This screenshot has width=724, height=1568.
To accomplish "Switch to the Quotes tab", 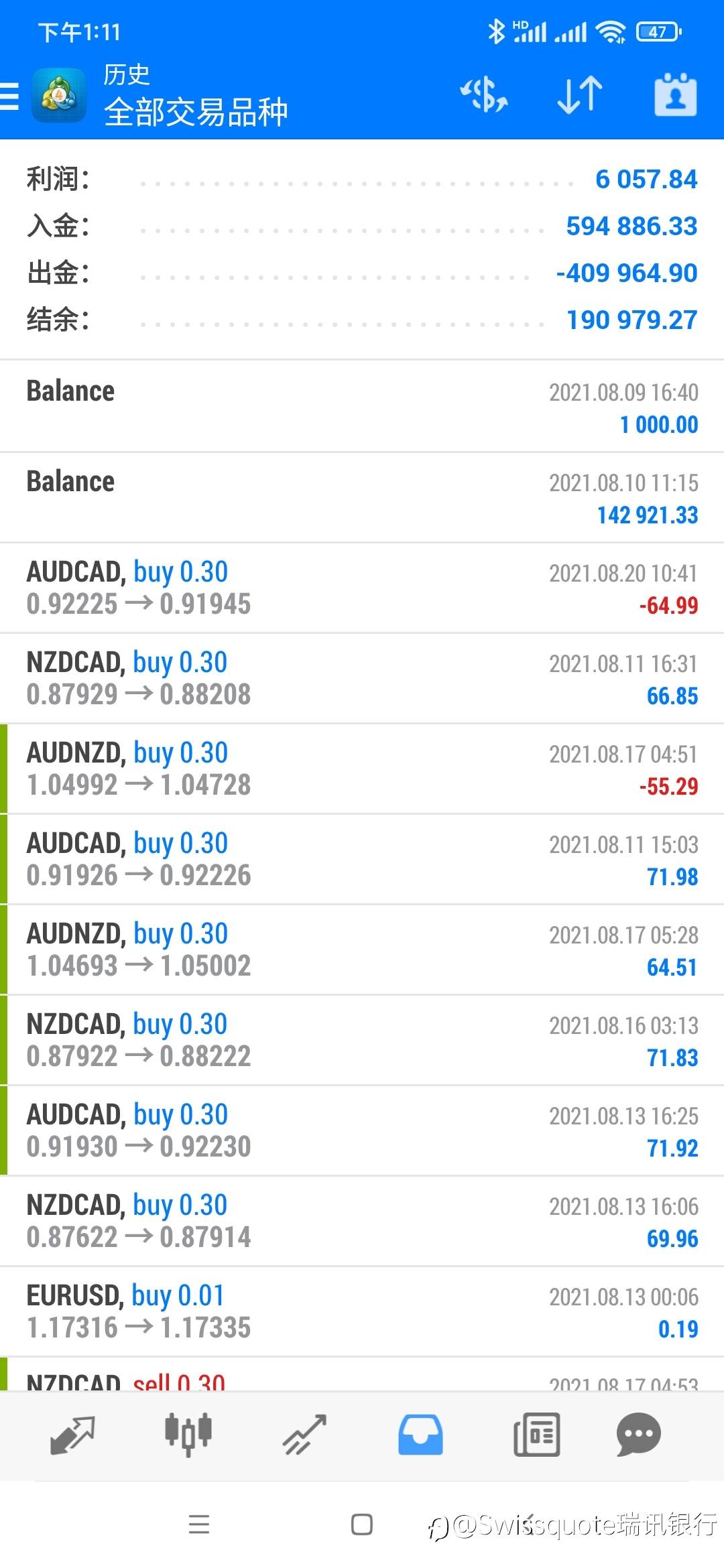I will tap(73, 1435).
